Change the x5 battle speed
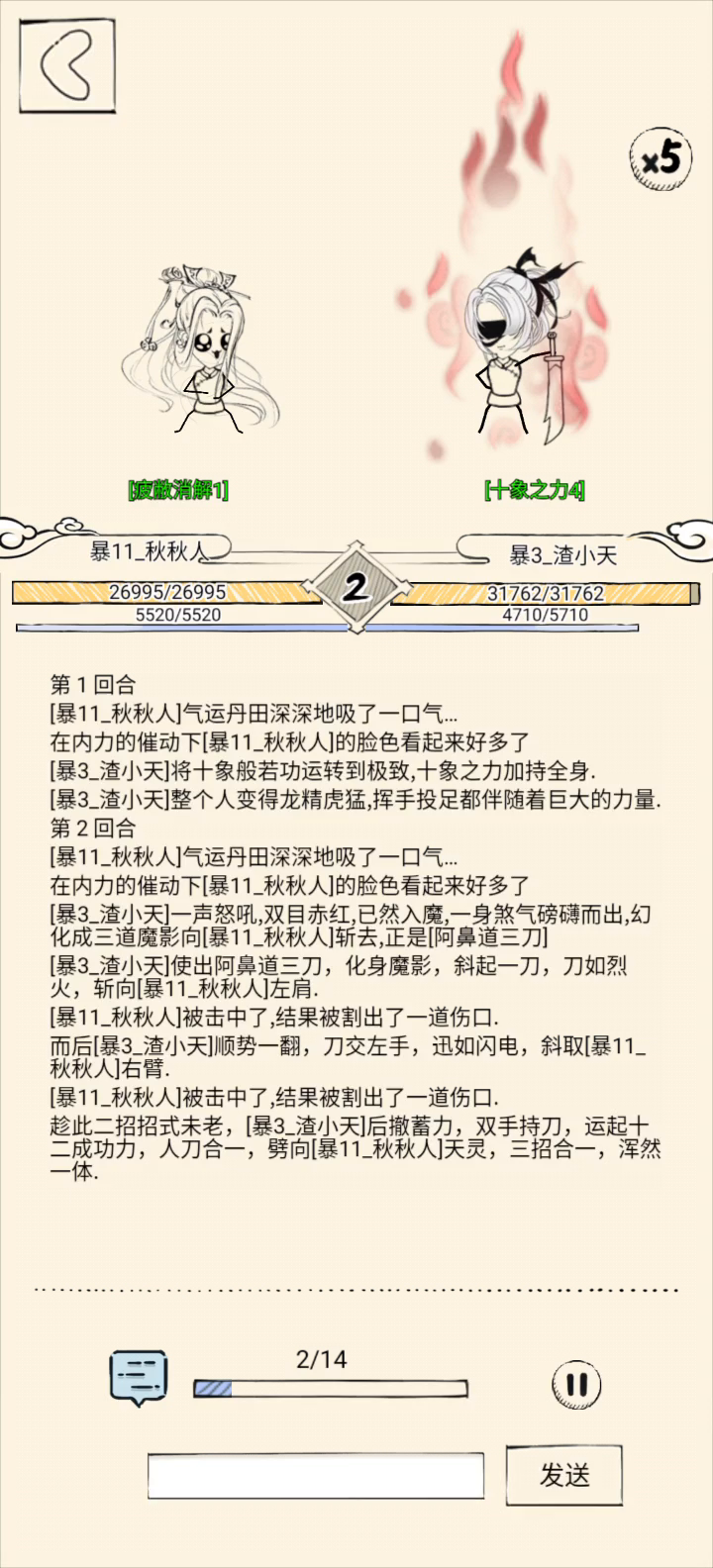The width and height of the screenshot is (713, 1568). (x=660, y=156)
